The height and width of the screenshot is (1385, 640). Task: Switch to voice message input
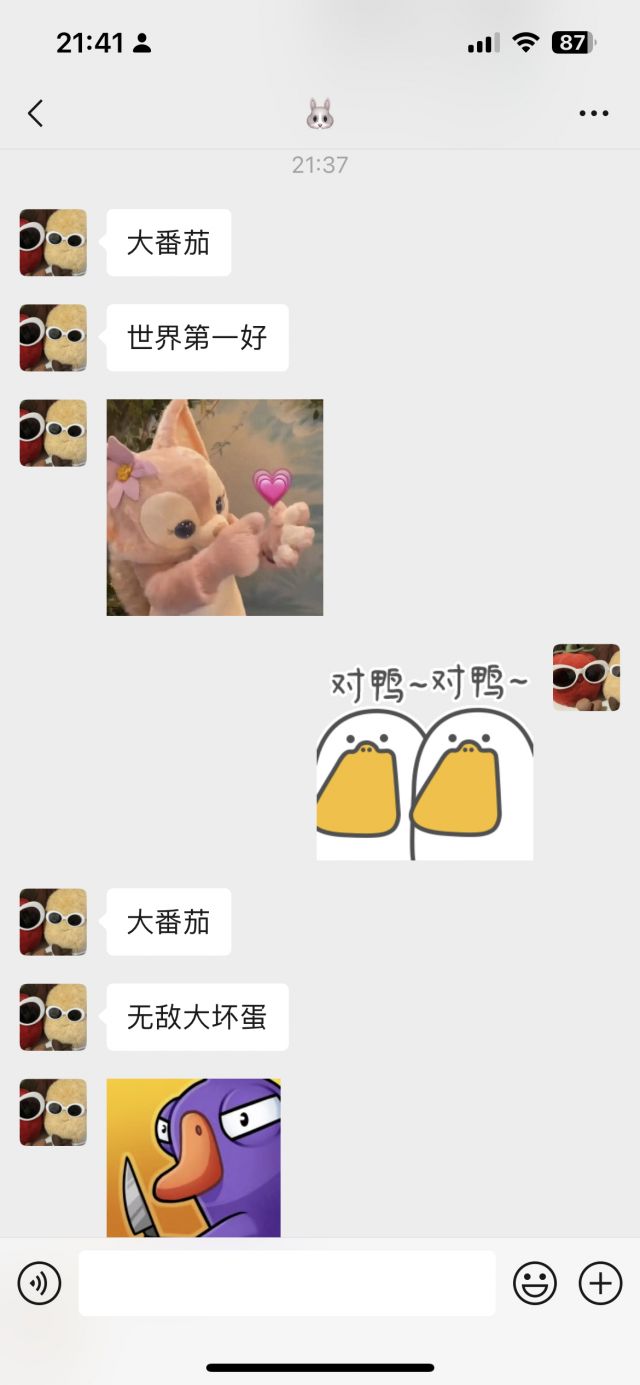click(40, 1282)
